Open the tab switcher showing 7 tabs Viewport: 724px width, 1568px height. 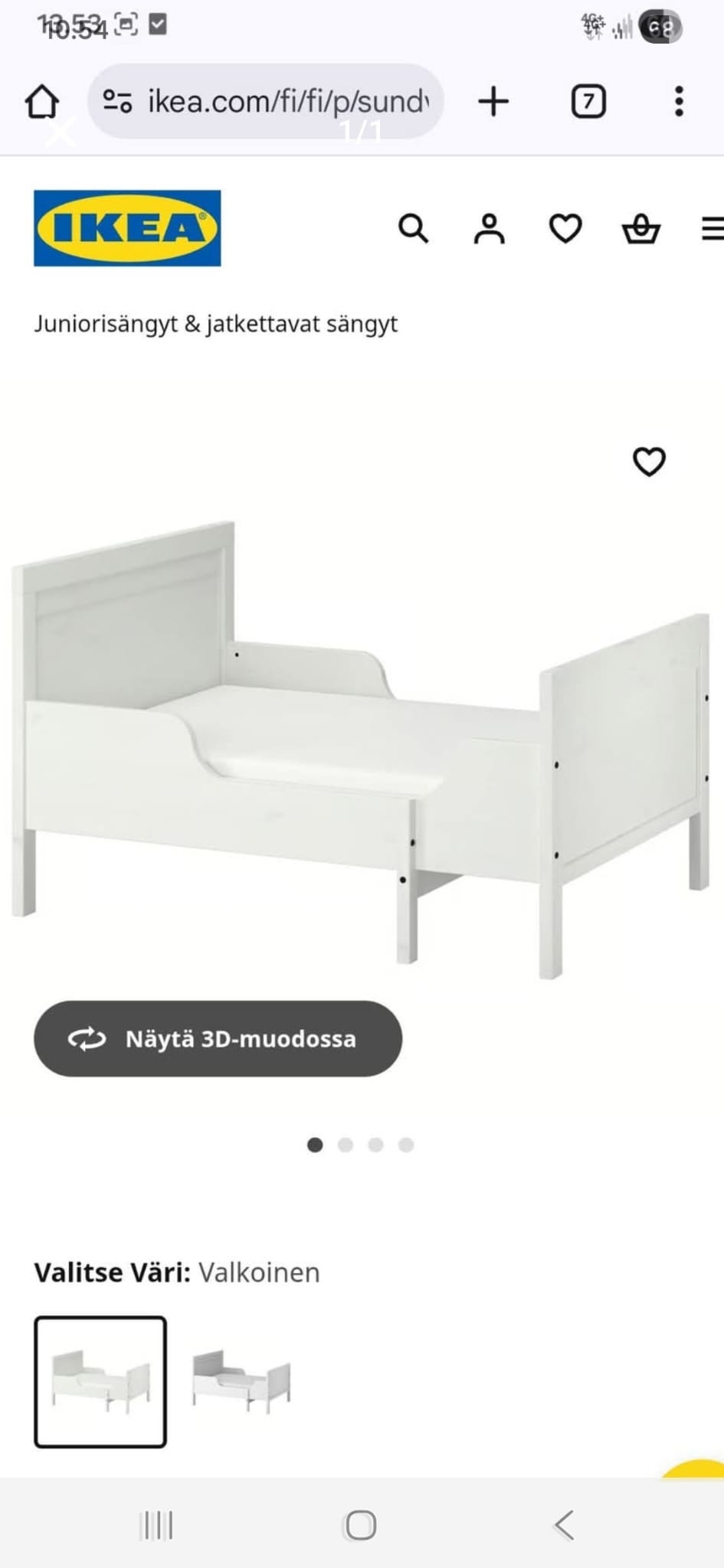click(x=588, y=101)
